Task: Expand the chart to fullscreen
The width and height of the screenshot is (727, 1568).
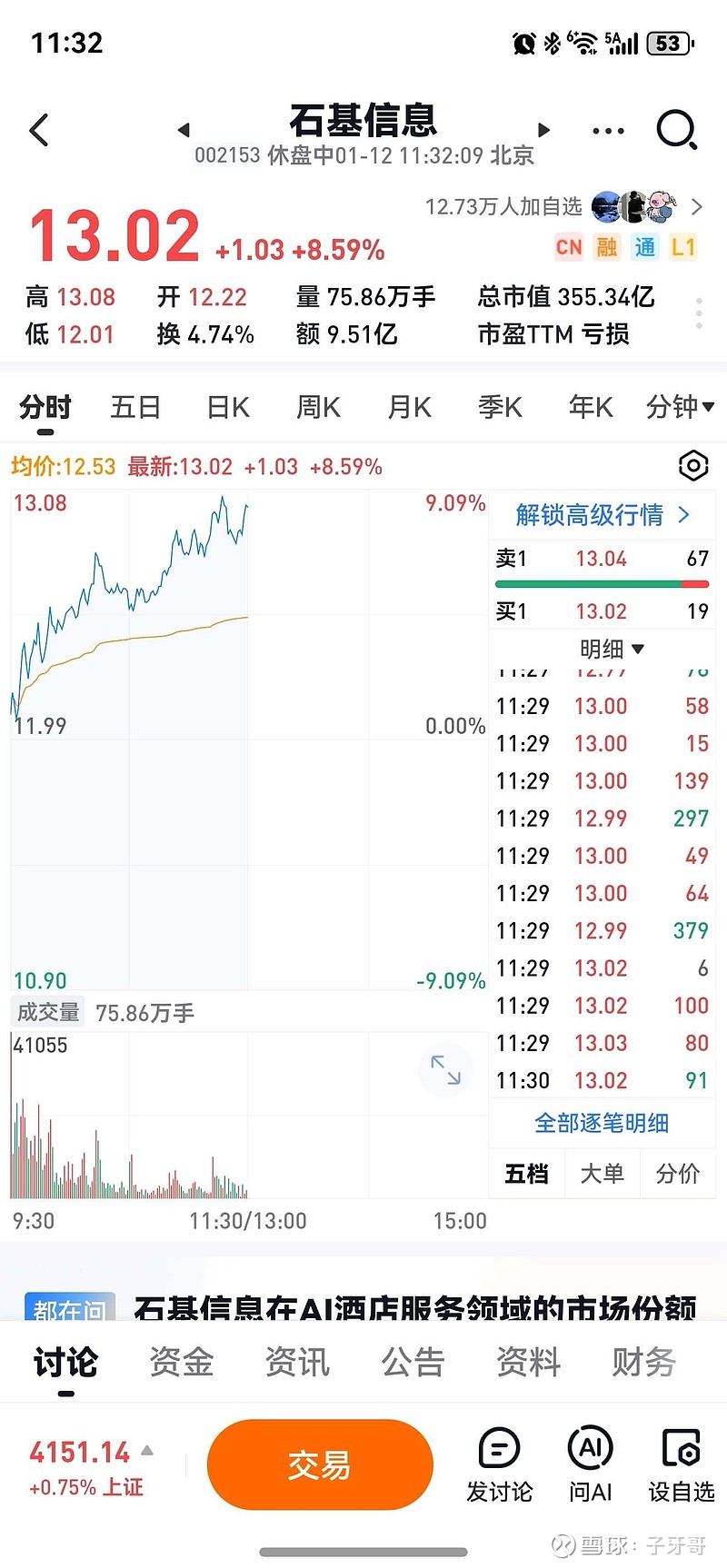Action: [445, 1069]
